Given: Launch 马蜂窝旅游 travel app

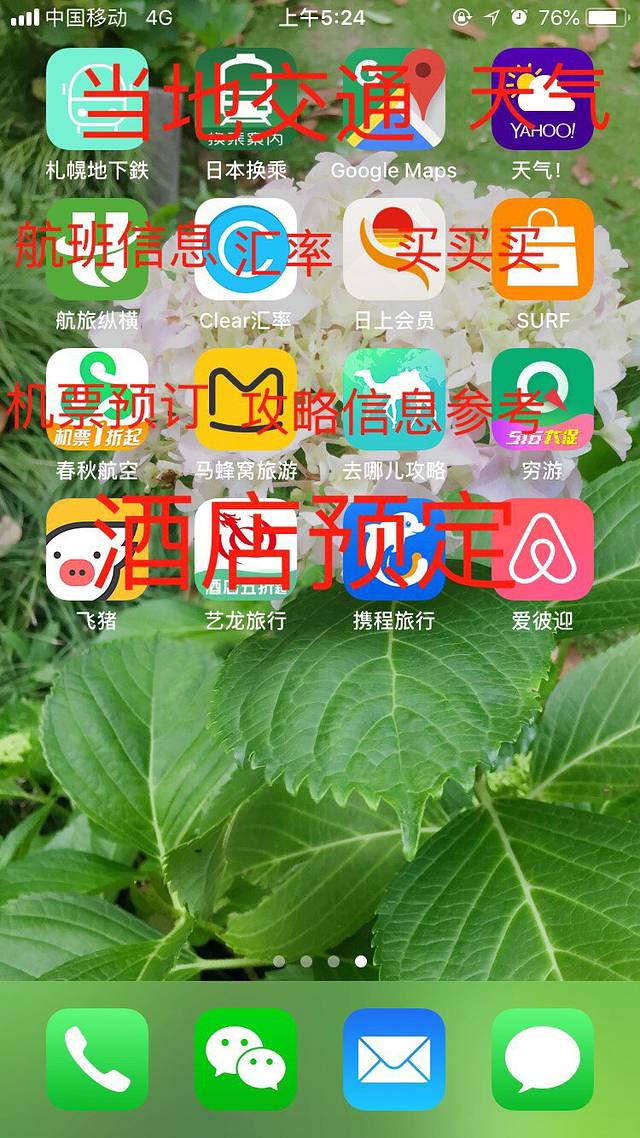Looking at the screenshot, I should click(x=245, y=398).
